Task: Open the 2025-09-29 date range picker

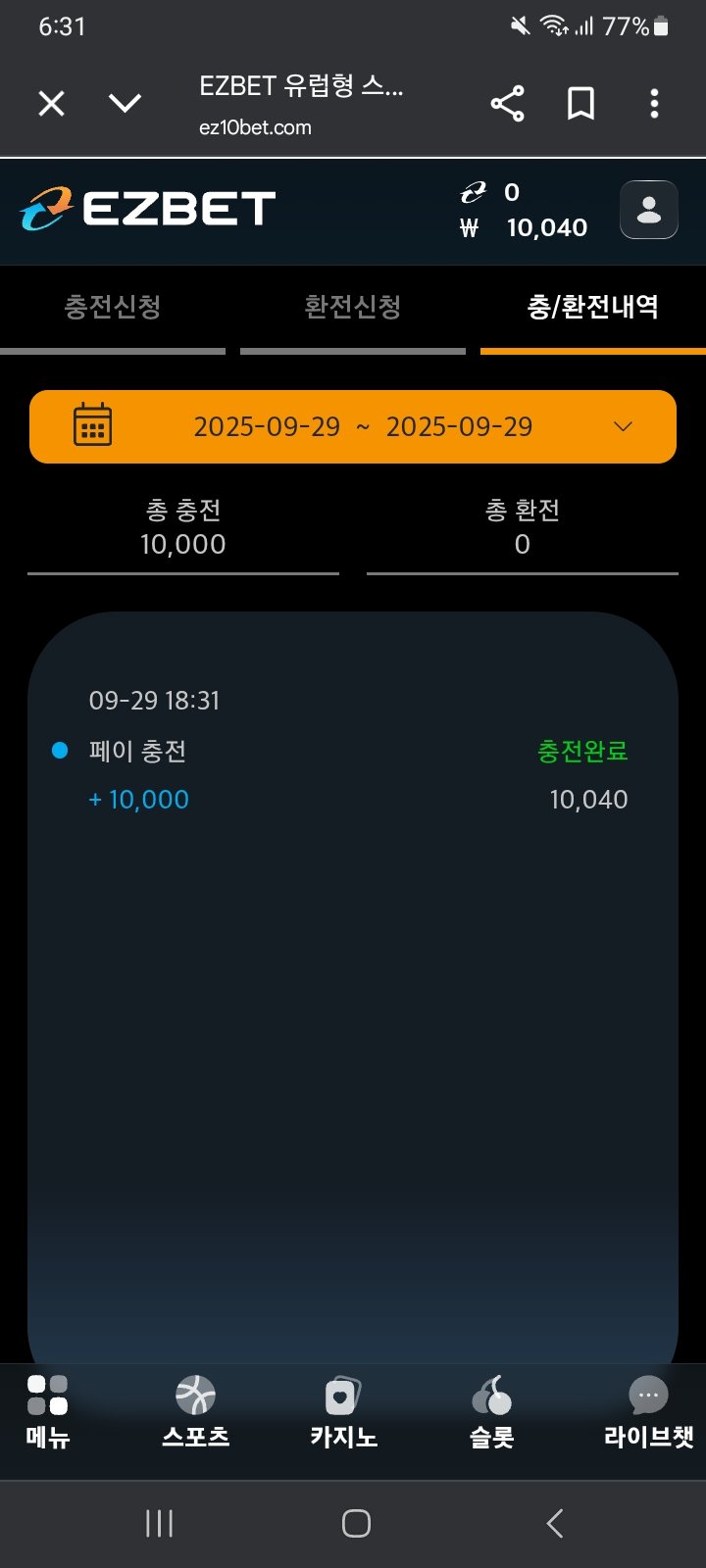Action: pos(353,427)
